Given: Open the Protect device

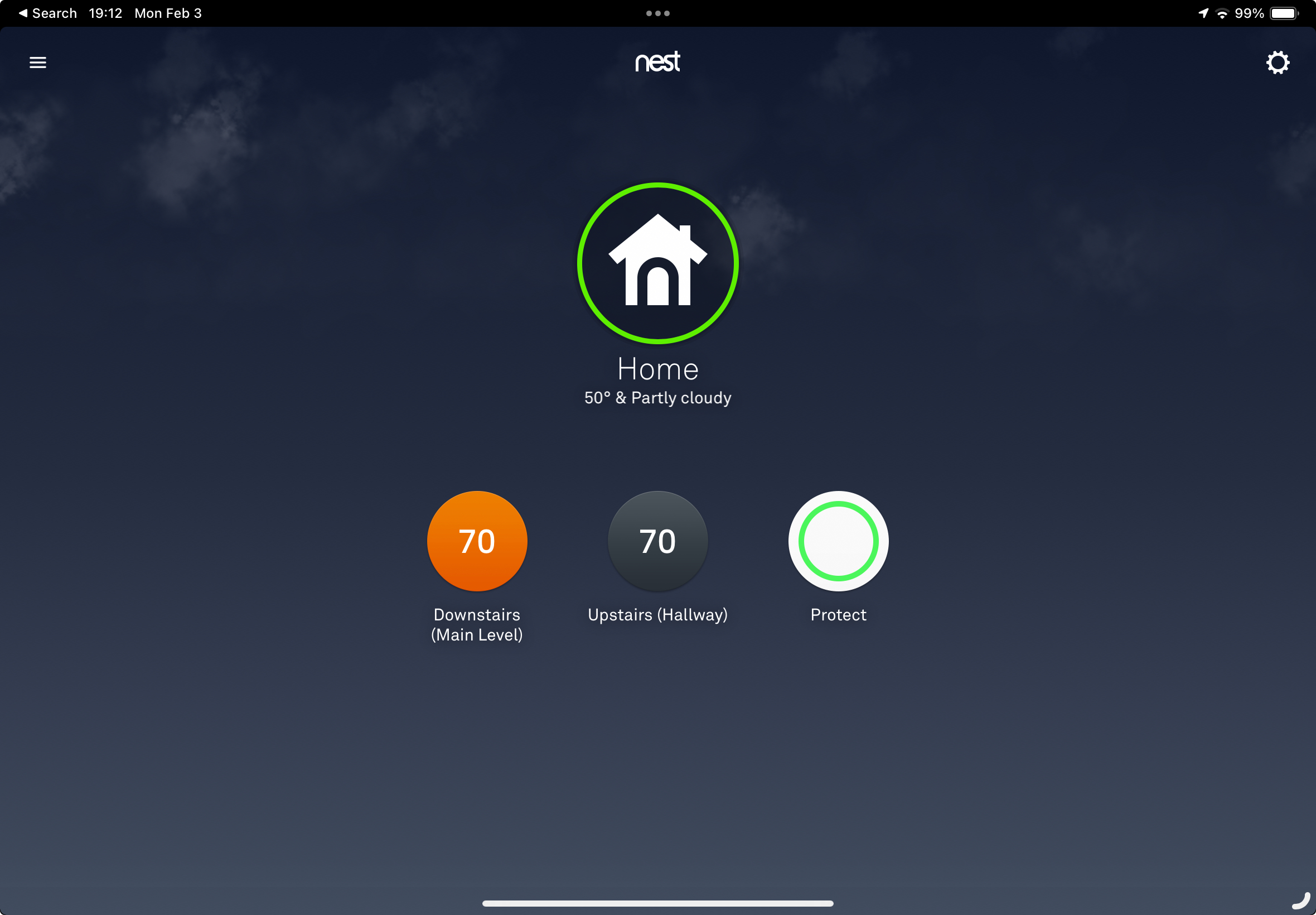Looking at the screenshot, I should (838, 541).
